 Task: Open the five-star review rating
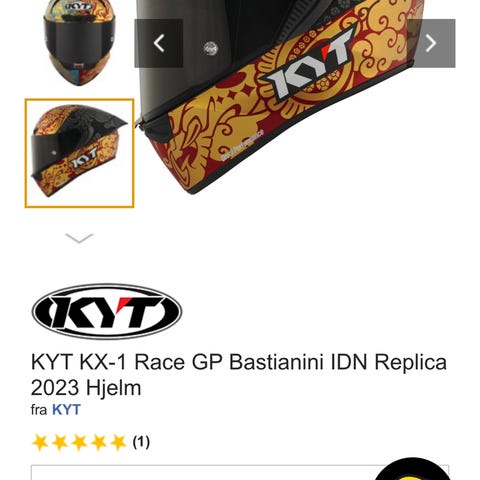(90, 442)
